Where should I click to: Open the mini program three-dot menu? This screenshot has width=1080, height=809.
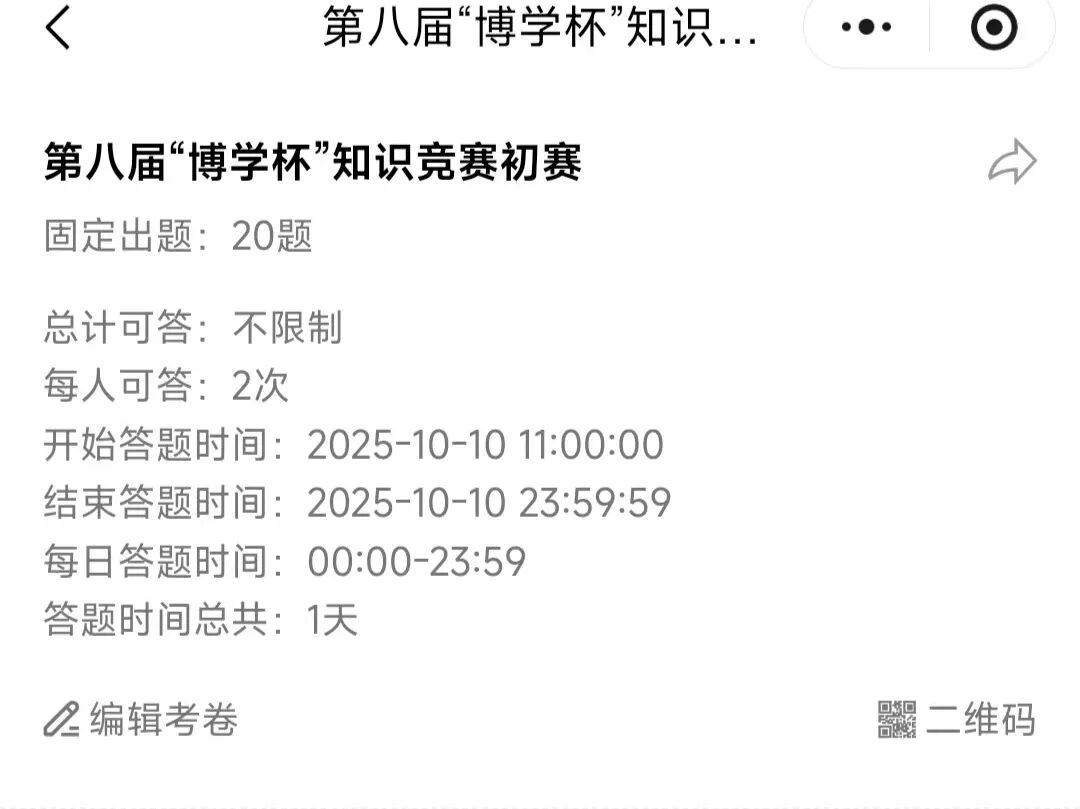pyautogui.click(x=866, y=28)
